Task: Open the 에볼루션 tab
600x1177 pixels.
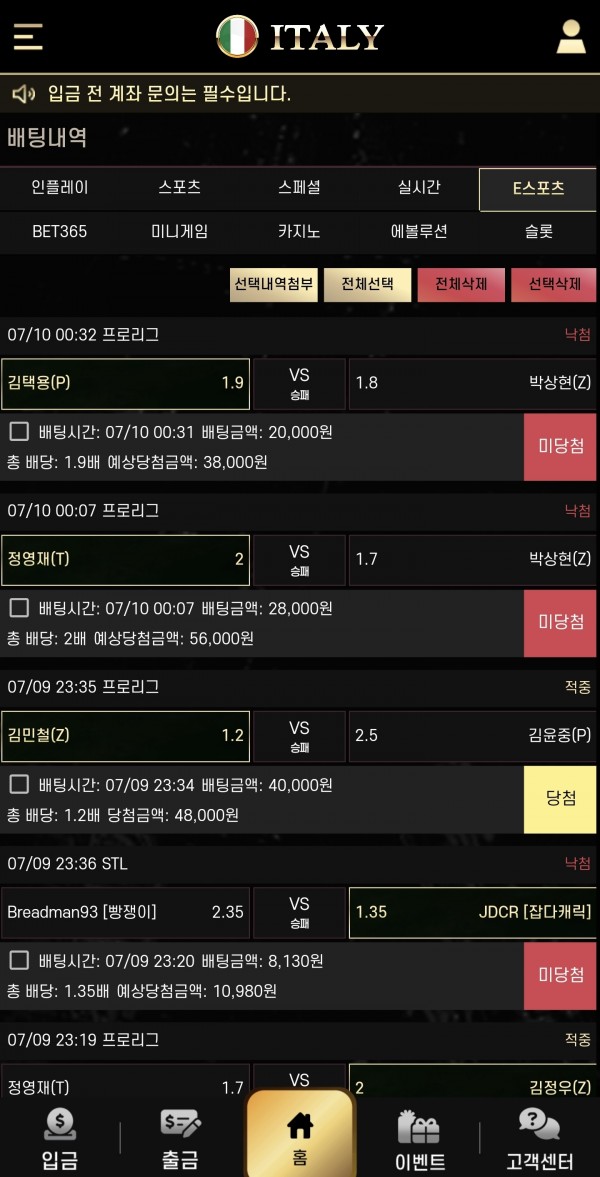Action: (419, 232)
